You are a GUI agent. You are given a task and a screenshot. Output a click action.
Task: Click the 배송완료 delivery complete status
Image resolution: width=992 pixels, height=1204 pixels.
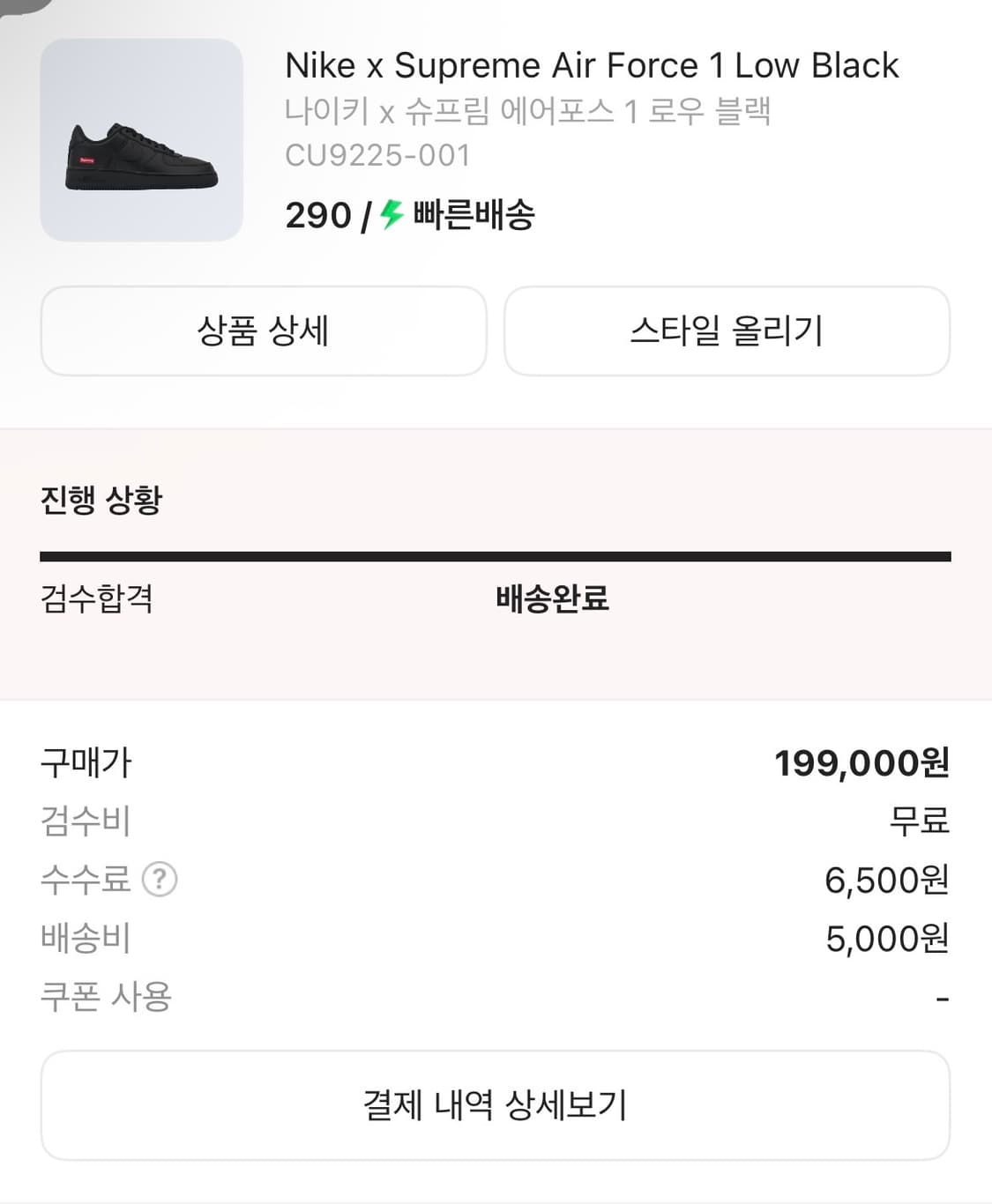(x=551, y=598)
